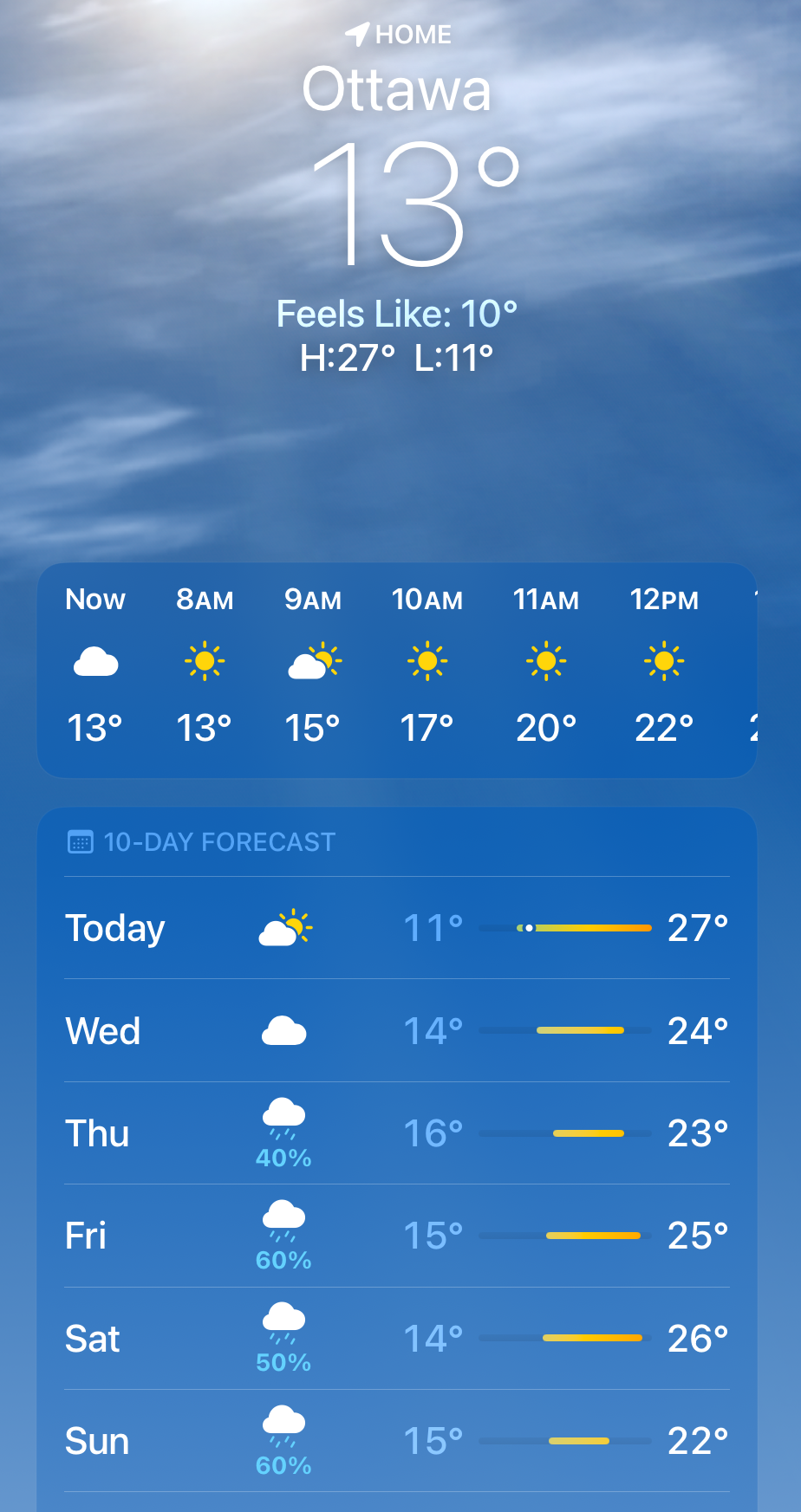View Thu forecast with 40% rain
Image resolution: width=801 pixels, height=1512 pixels.
tap(397, 1133)
